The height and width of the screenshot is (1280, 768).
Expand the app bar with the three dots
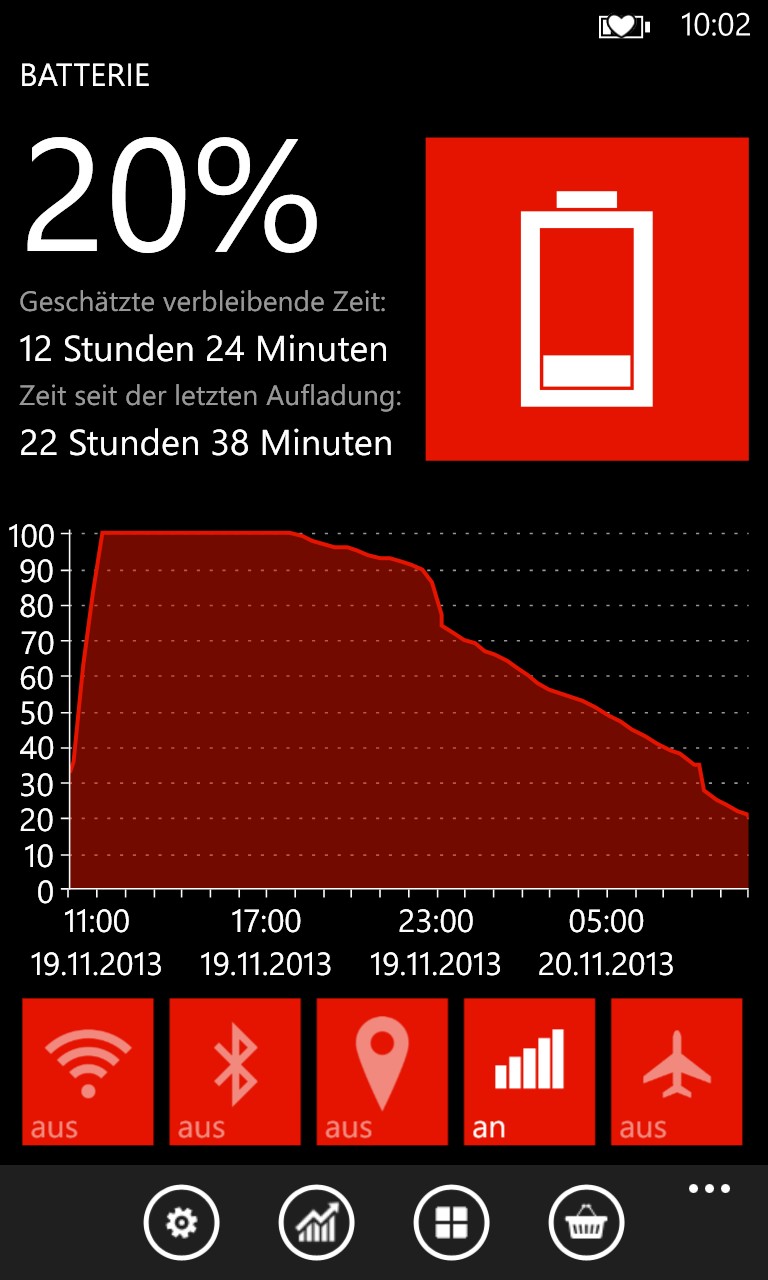pos(709,1189)
